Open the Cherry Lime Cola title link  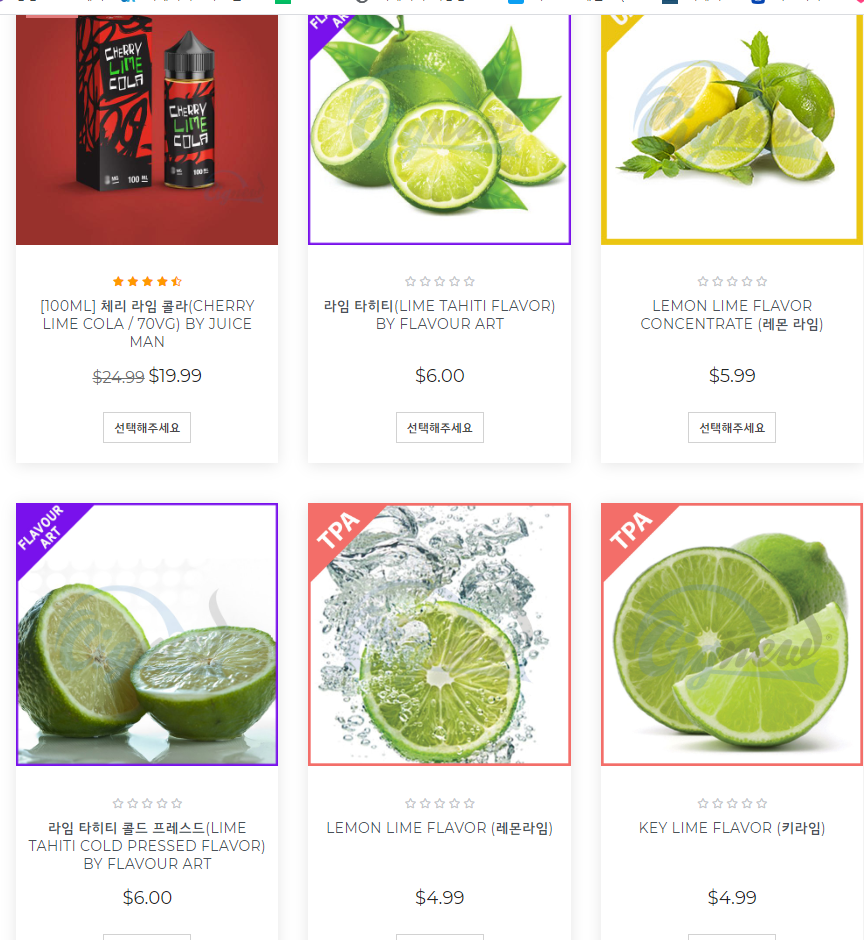click(147, 323)
